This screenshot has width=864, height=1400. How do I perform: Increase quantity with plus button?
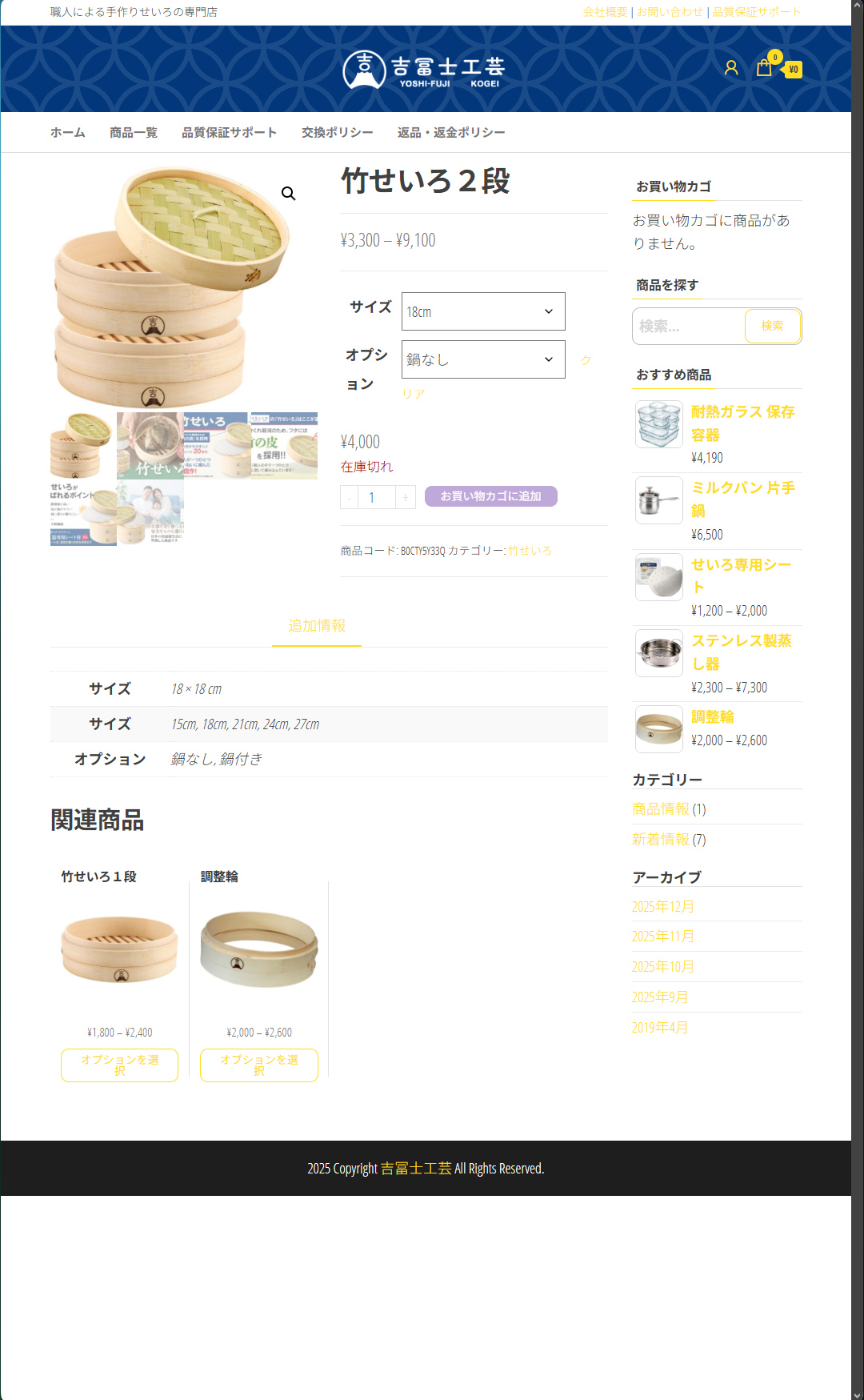(x=406, y=497)
